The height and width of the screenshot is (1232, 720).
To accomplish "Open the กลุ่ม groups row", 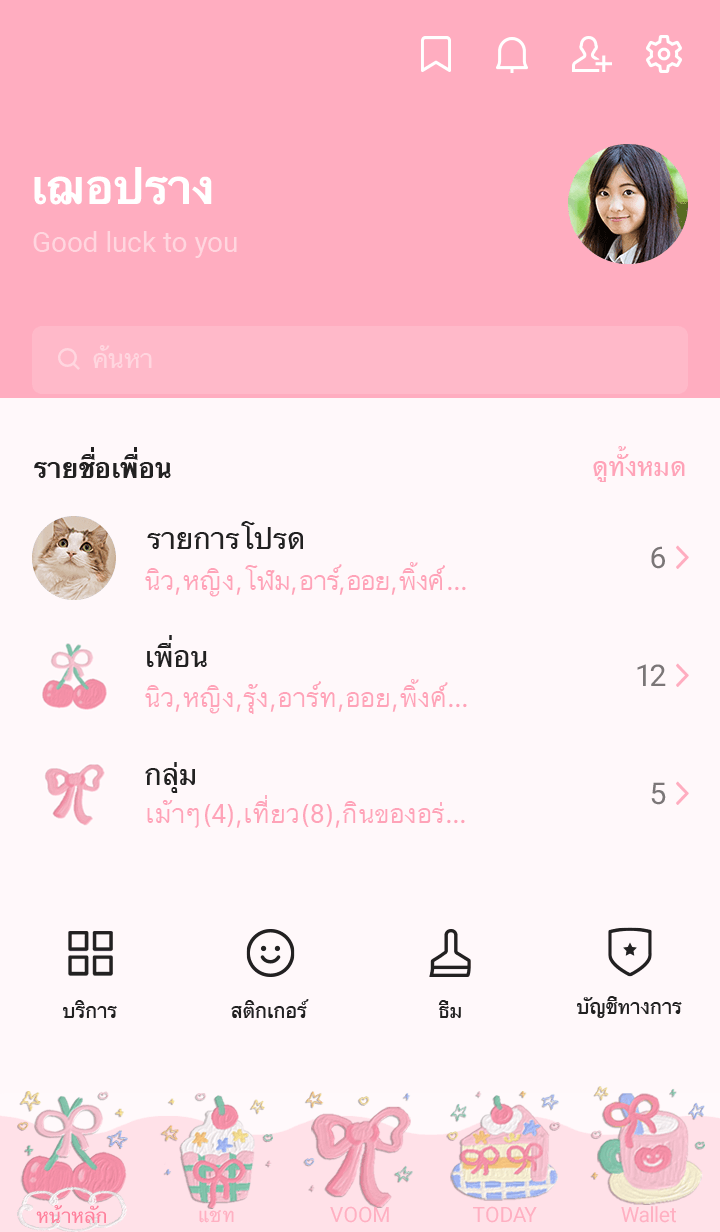I will [x=360, y=794].
